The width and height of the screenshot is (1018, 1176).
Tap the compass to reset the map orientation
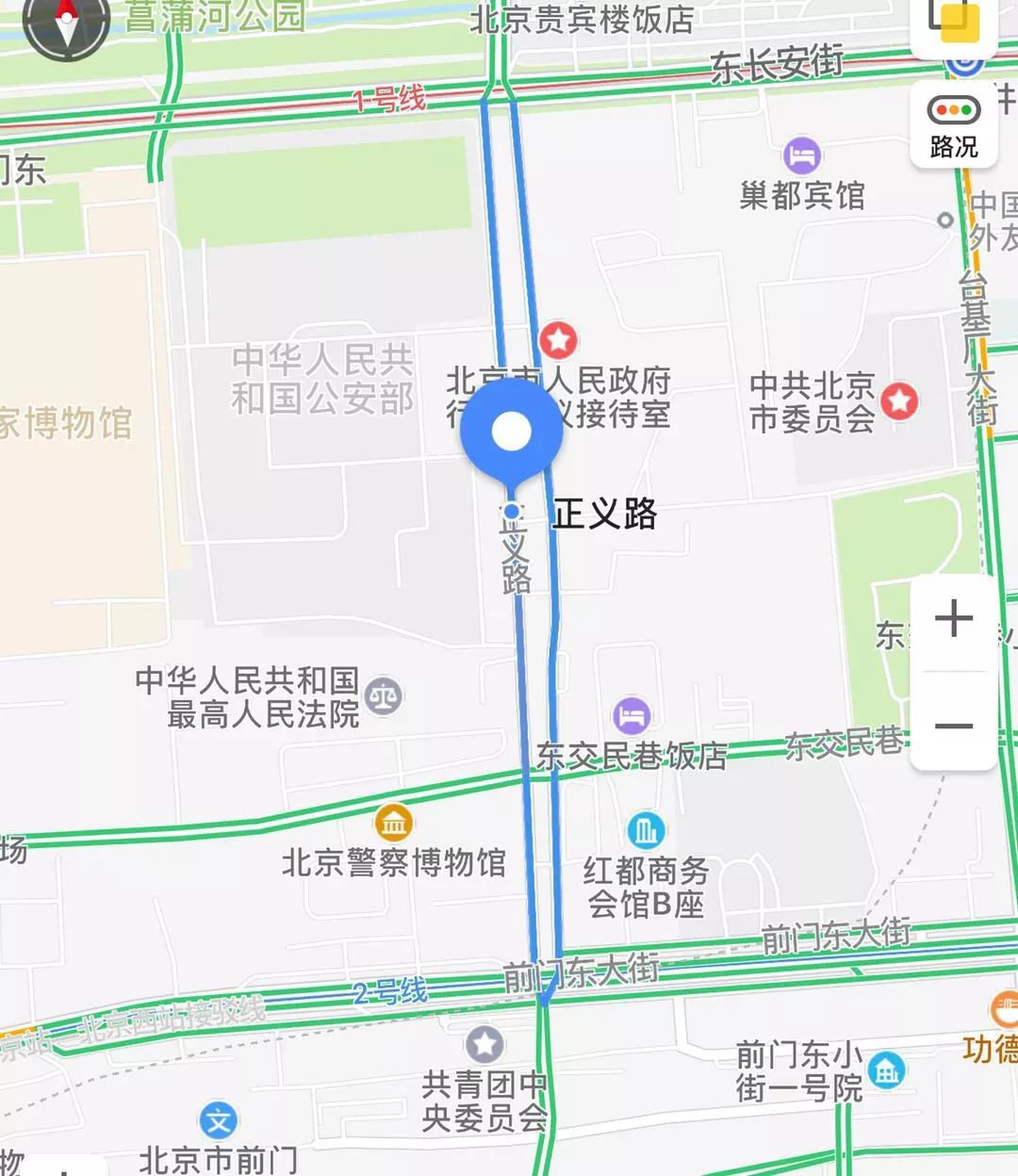(x=66, y=21)
